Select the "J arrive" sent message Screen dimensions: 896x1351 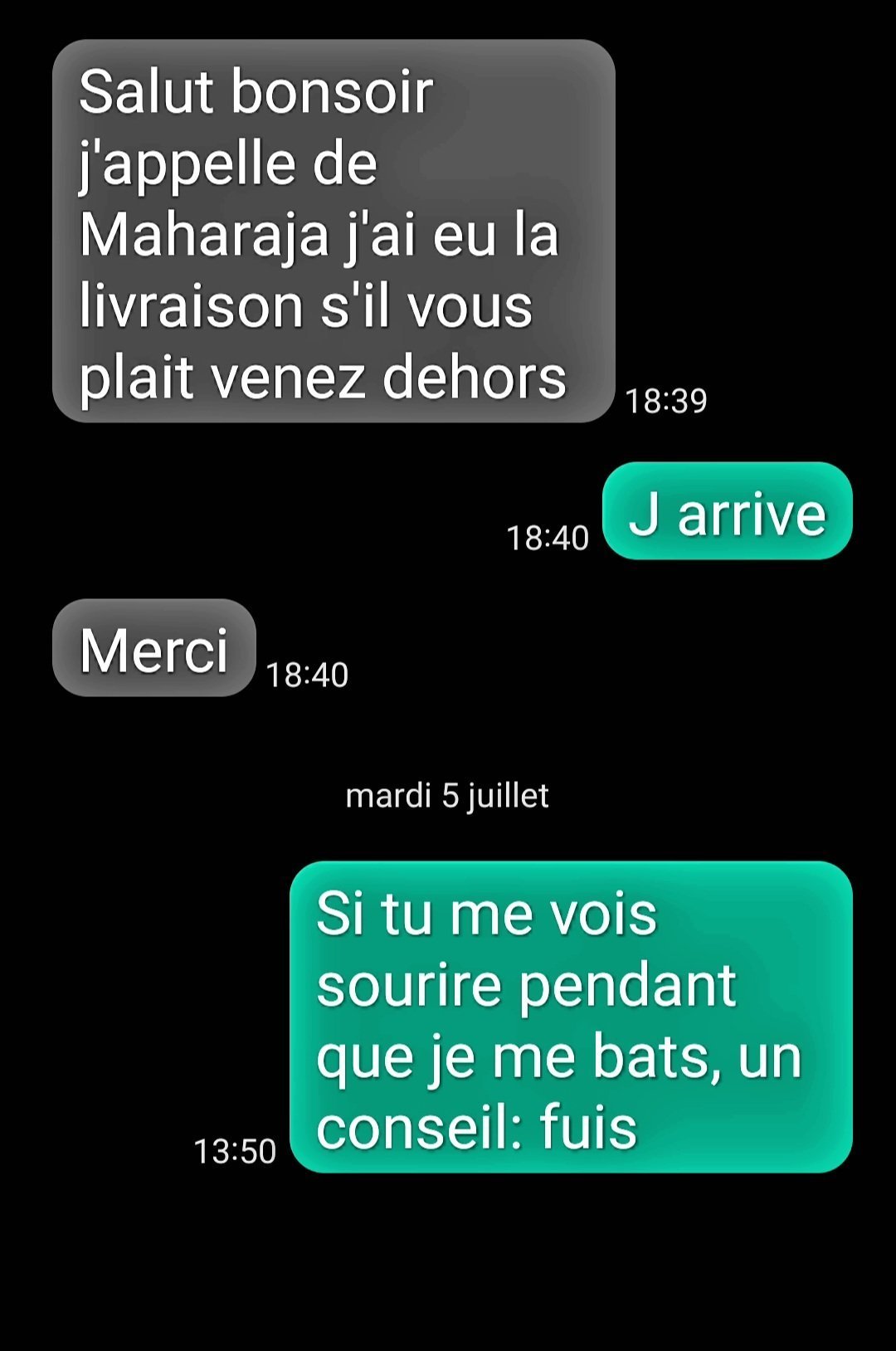click(x=727, y=511)
